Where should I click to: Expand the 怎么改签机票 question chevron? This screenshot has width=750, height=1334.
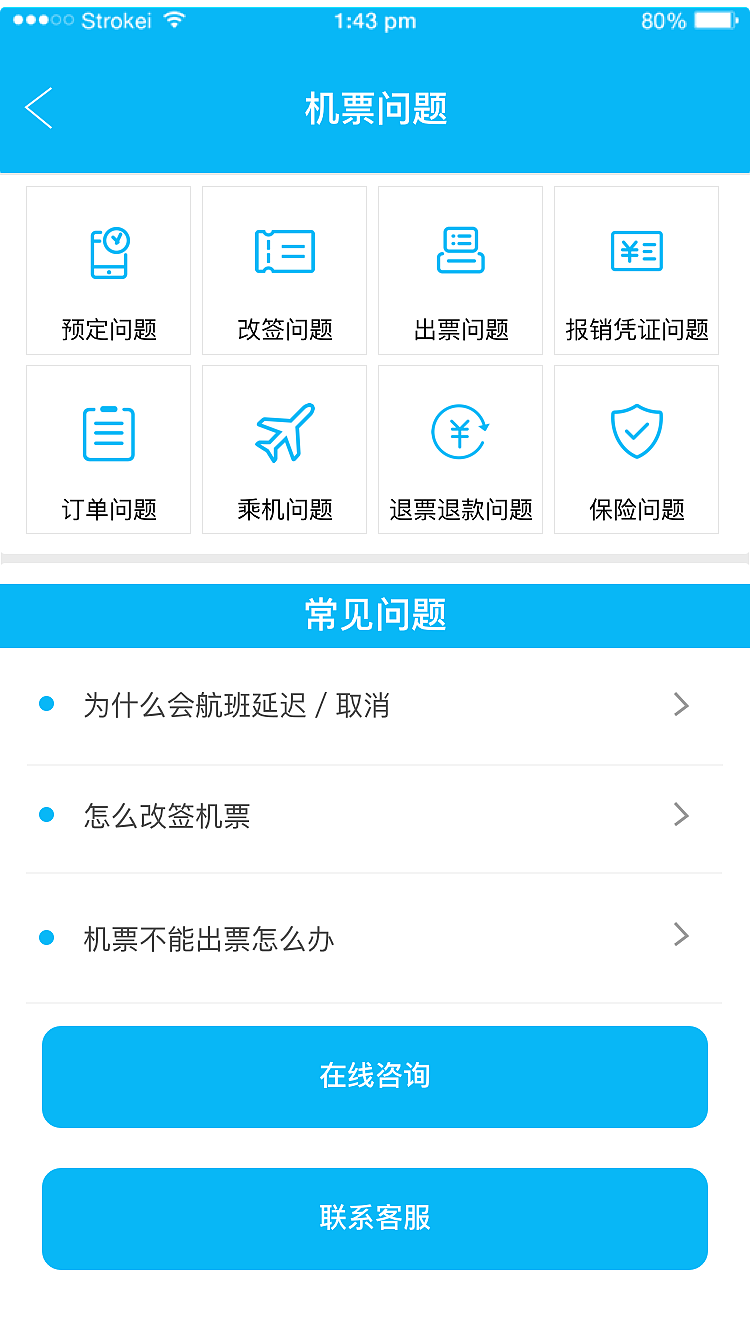click(x=681, y=815)
